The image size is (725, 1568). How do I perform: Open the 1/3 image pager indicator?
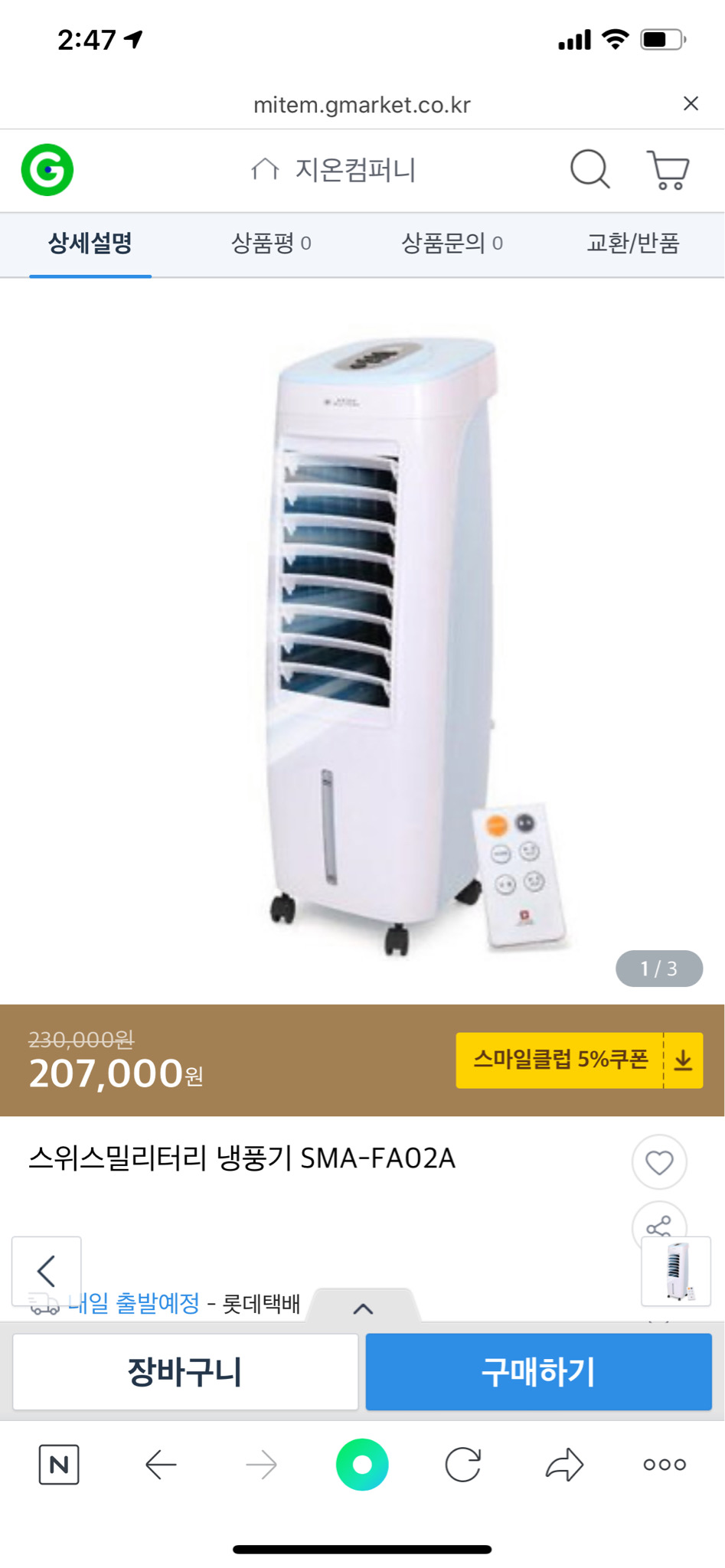pos(660,968)
